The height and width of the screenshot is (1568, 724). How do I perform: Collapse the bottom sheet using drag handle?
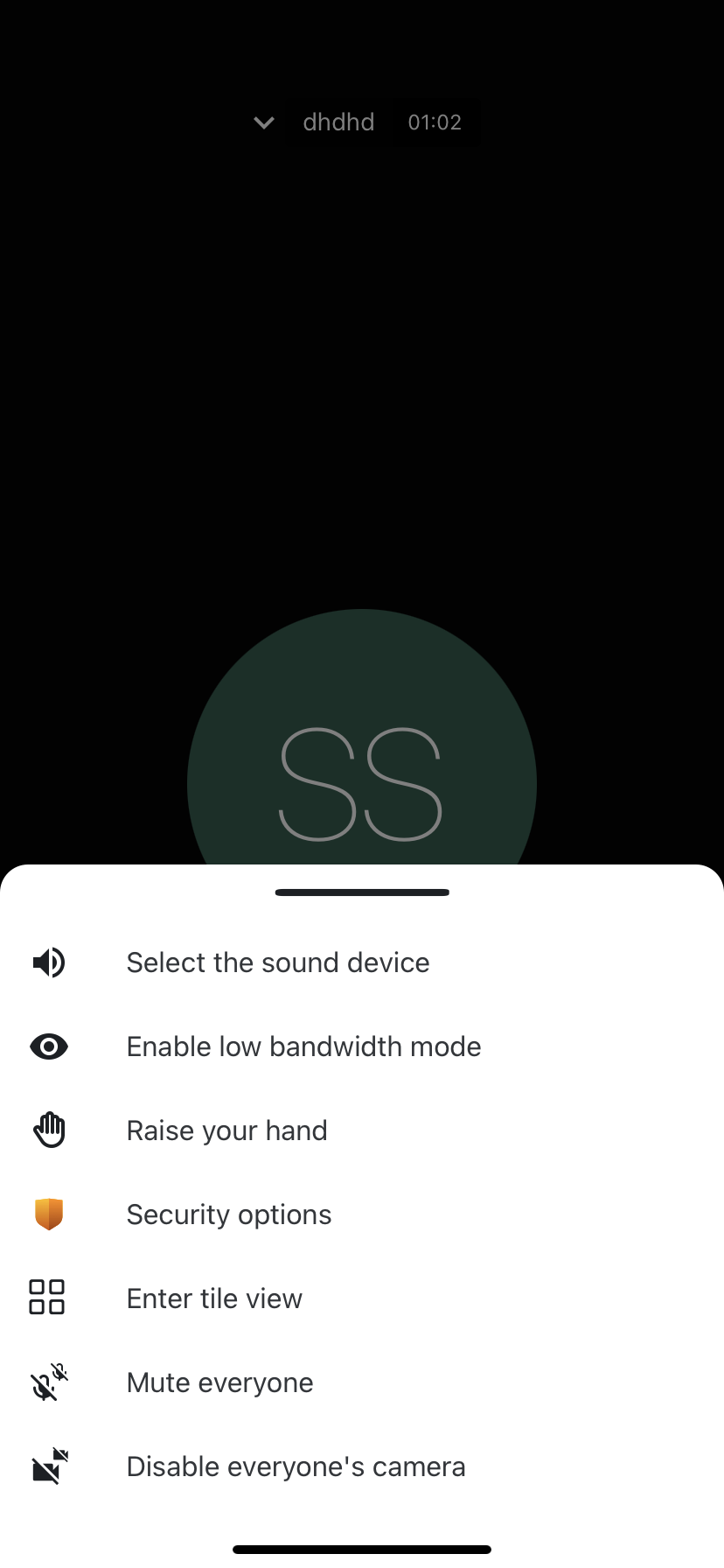pos(361,892)
